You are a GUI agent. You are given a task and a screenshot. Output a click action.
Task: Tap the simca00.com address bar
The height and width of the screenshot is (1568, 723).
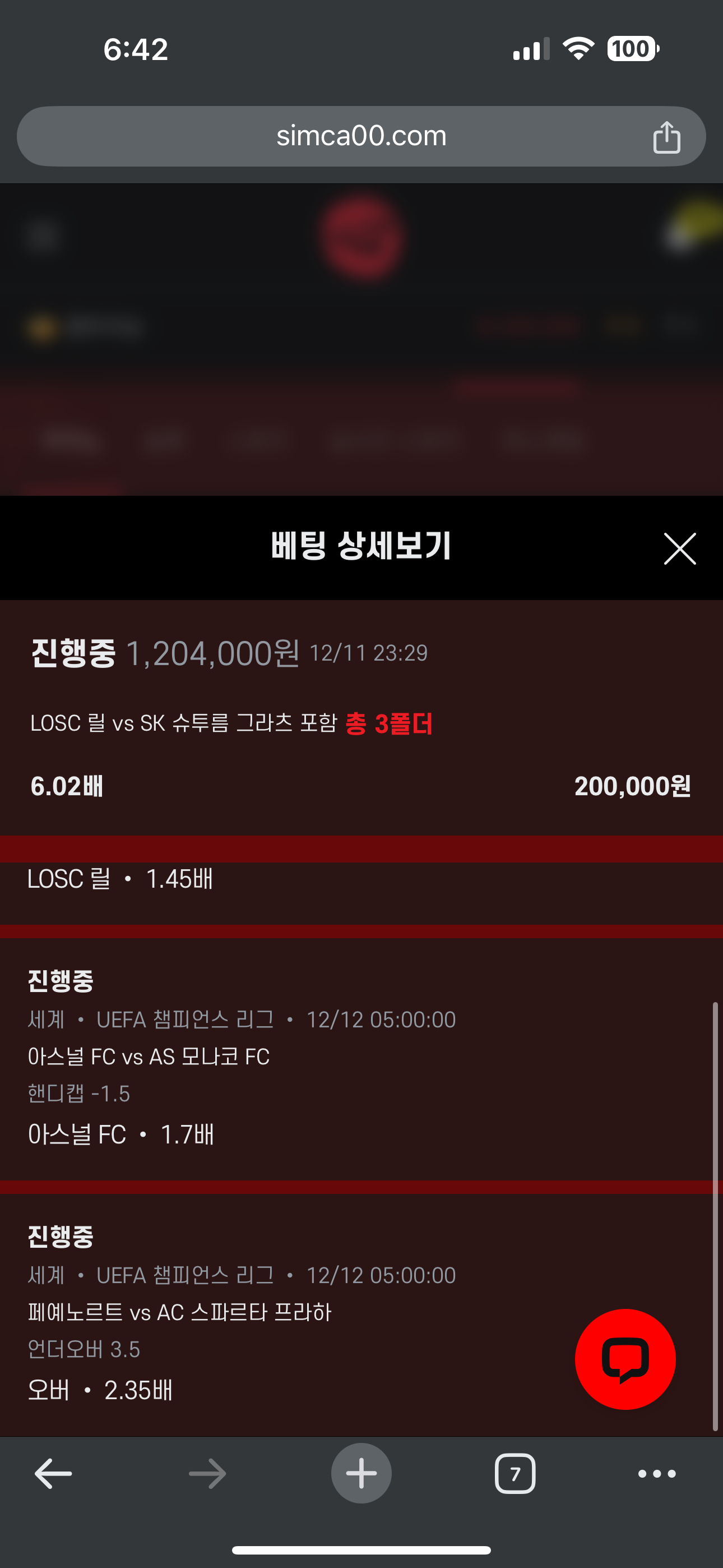click(361, 136)
